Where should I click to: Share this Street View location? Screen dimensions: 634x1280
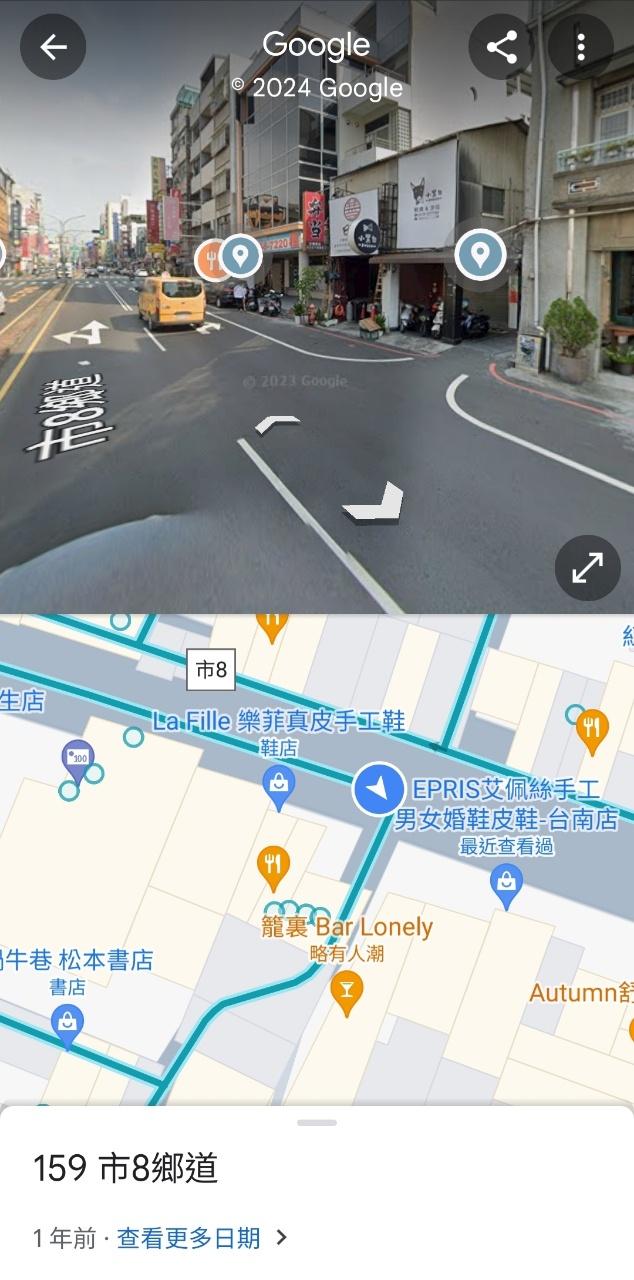pos(501,47)
